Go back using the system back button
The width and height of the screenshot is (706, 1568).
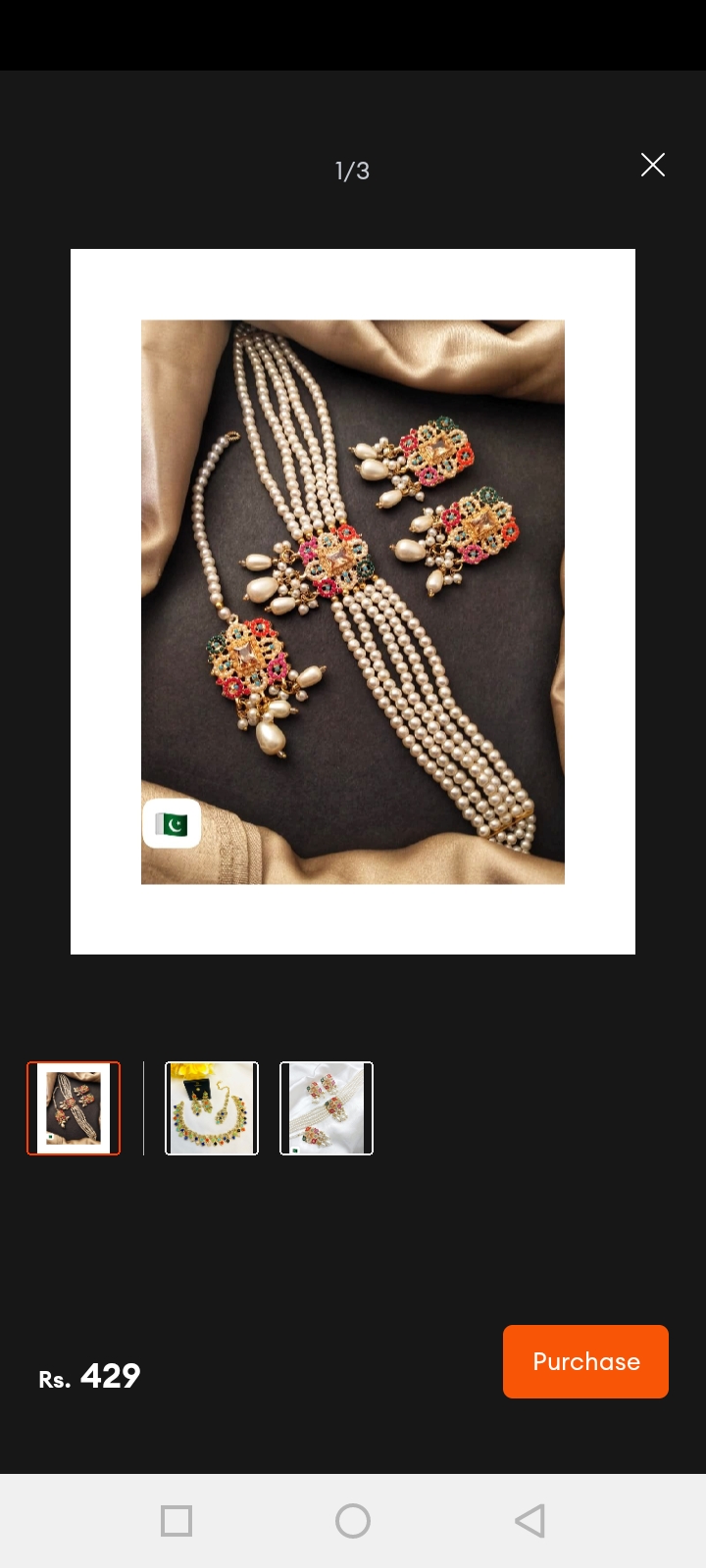529,1521
